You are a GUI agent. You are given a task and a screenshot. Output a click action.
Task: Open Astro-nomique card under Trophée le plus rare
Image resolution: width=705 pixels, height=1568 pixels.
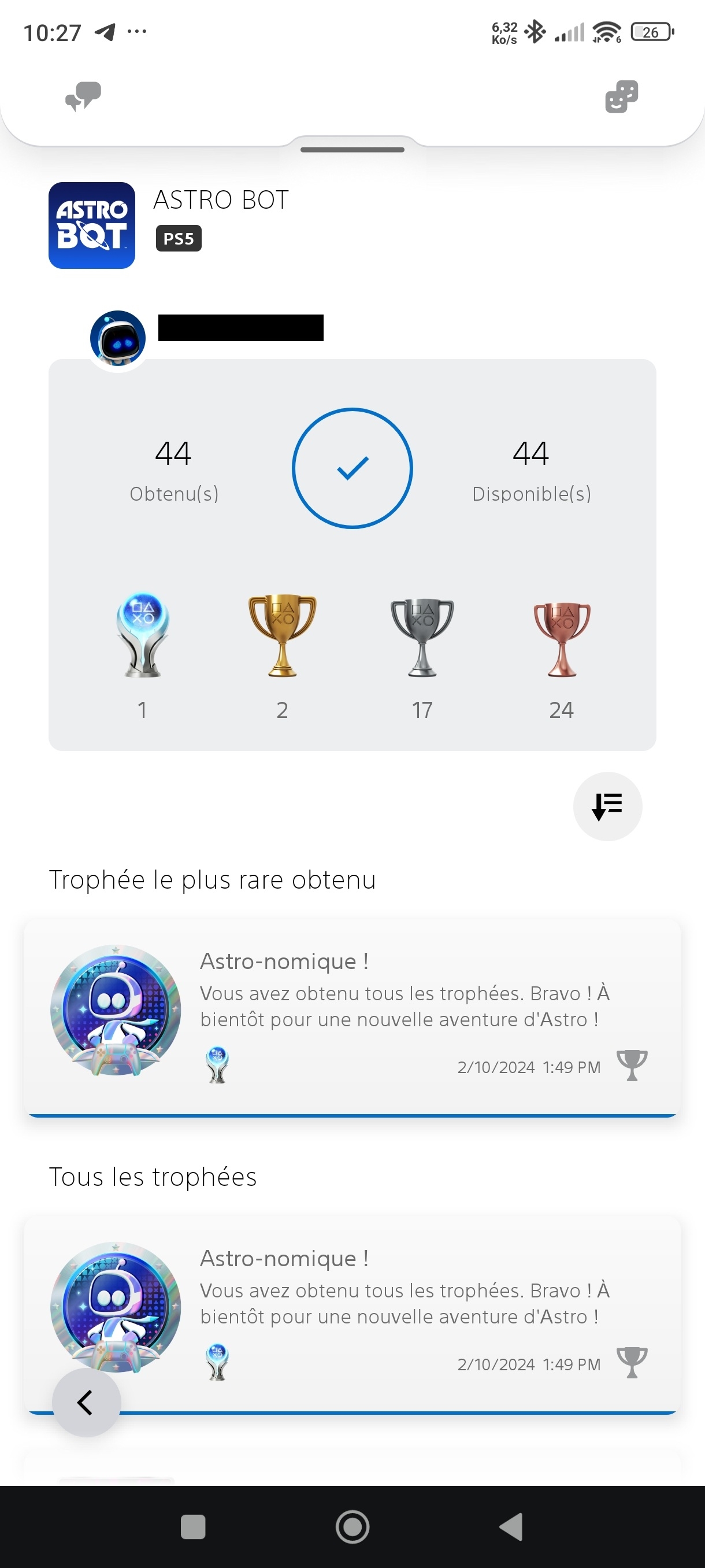coord(352,1016)
